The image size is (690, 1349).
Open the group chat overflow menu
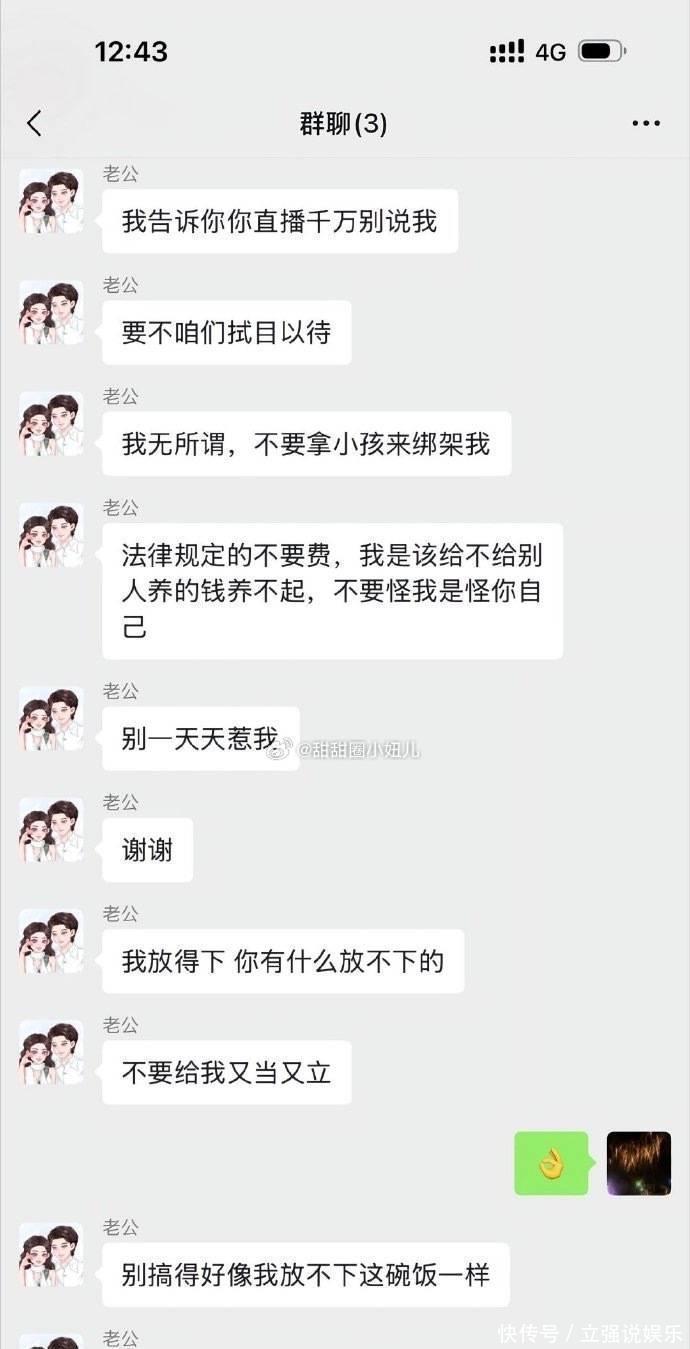point(646,124)
